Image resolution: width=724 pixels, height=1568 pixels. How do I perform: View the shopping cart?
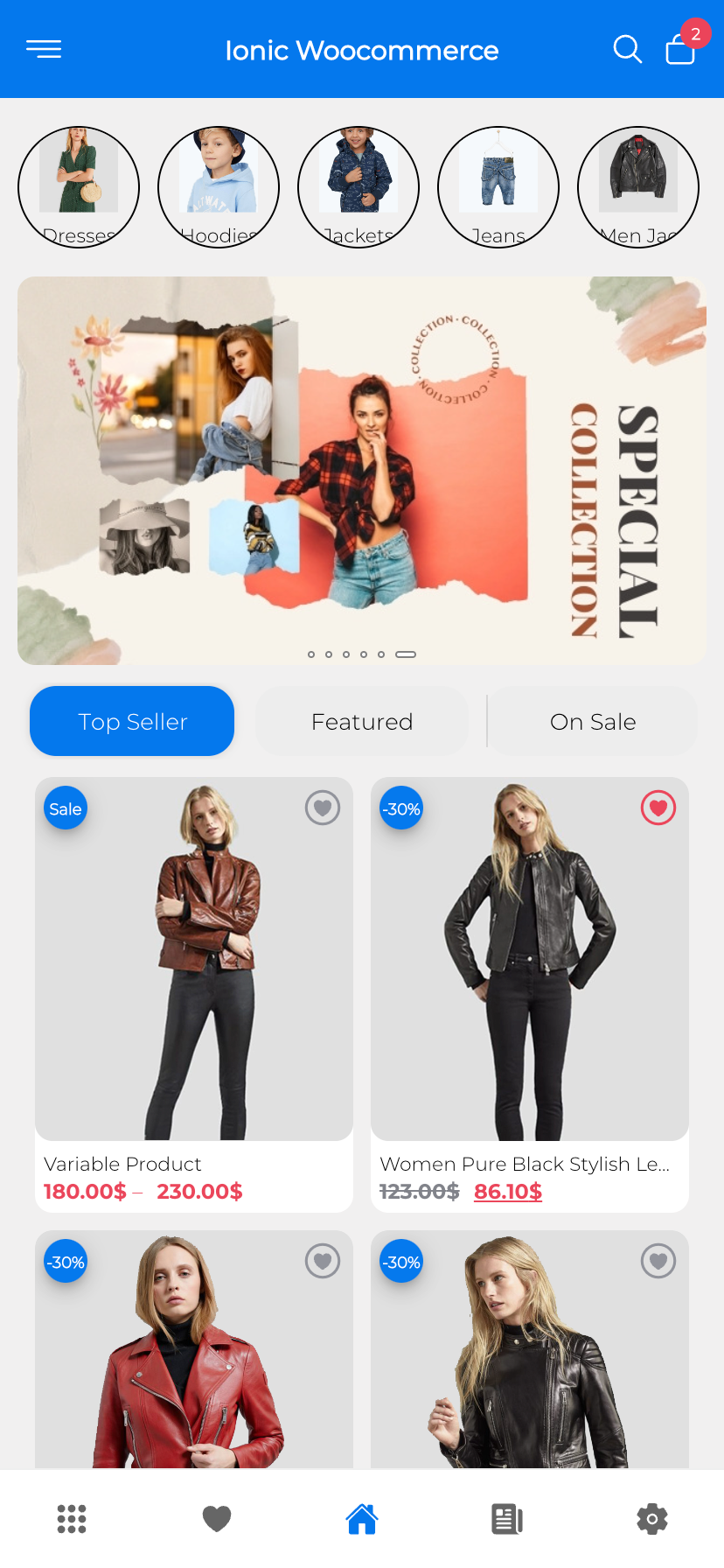pyautogui.click(x=680, y=49)
